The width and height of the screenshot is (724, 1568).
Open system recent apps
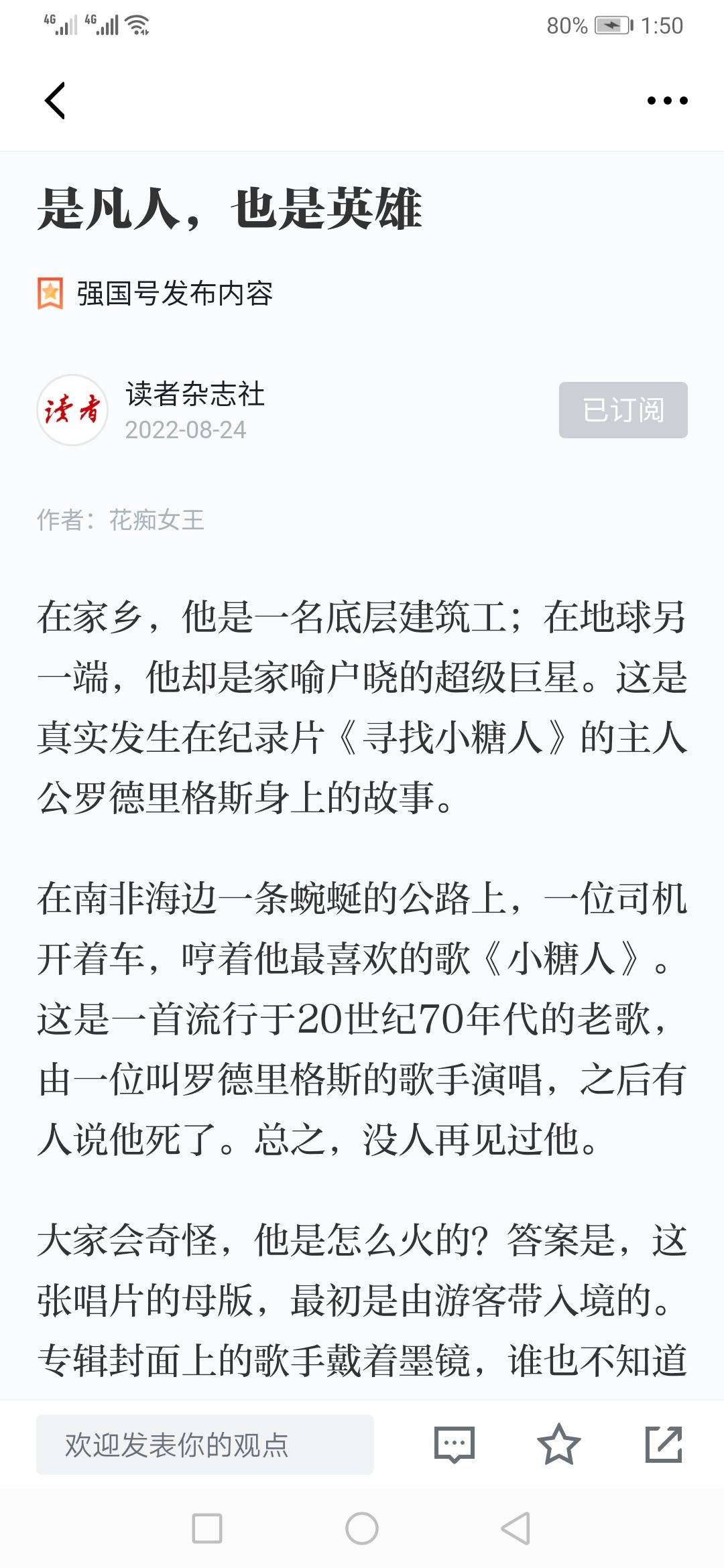coord(206,1528)
